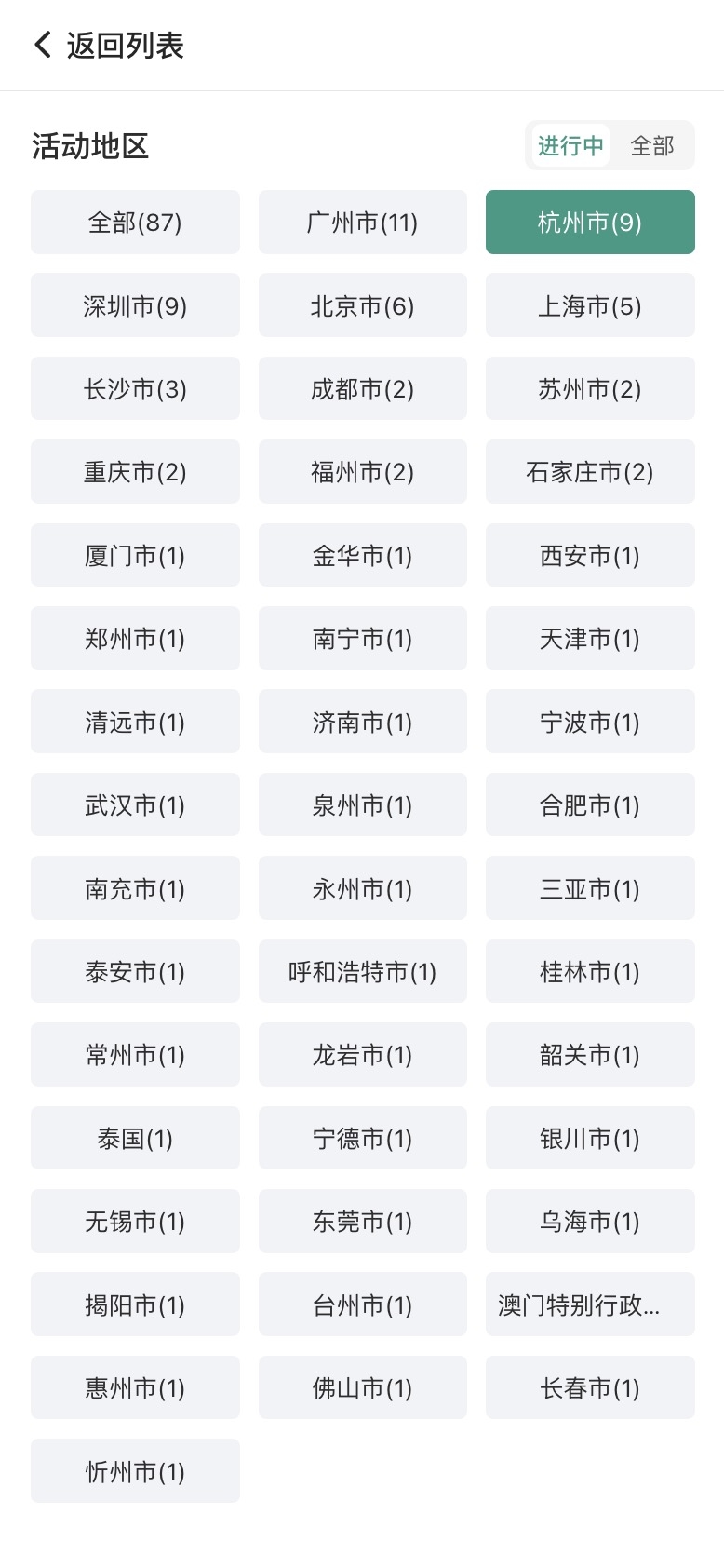
Task: Select the 全部(87) filter
Action: point(135,222)
